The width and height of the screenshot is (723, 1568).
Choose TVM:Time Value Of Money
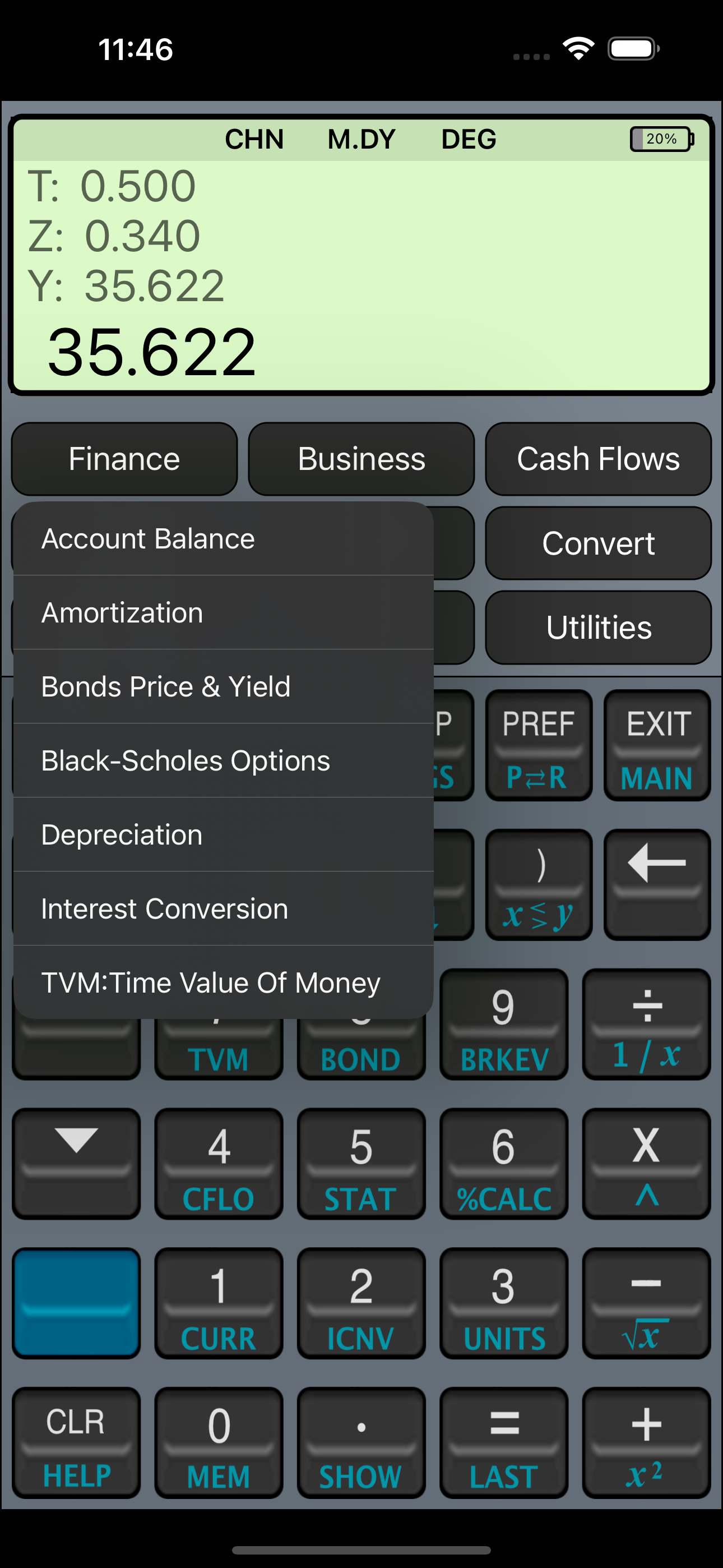click(224, 983)
